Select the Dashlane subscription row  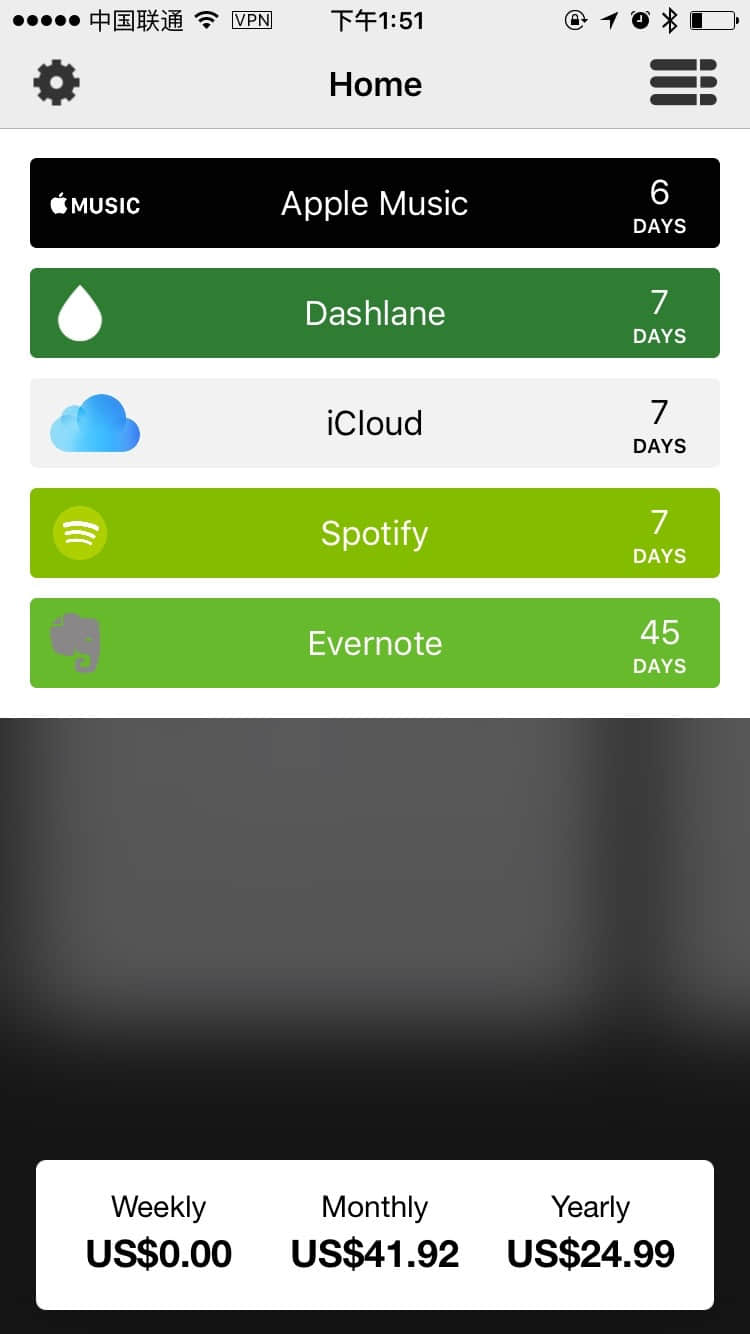375,313
